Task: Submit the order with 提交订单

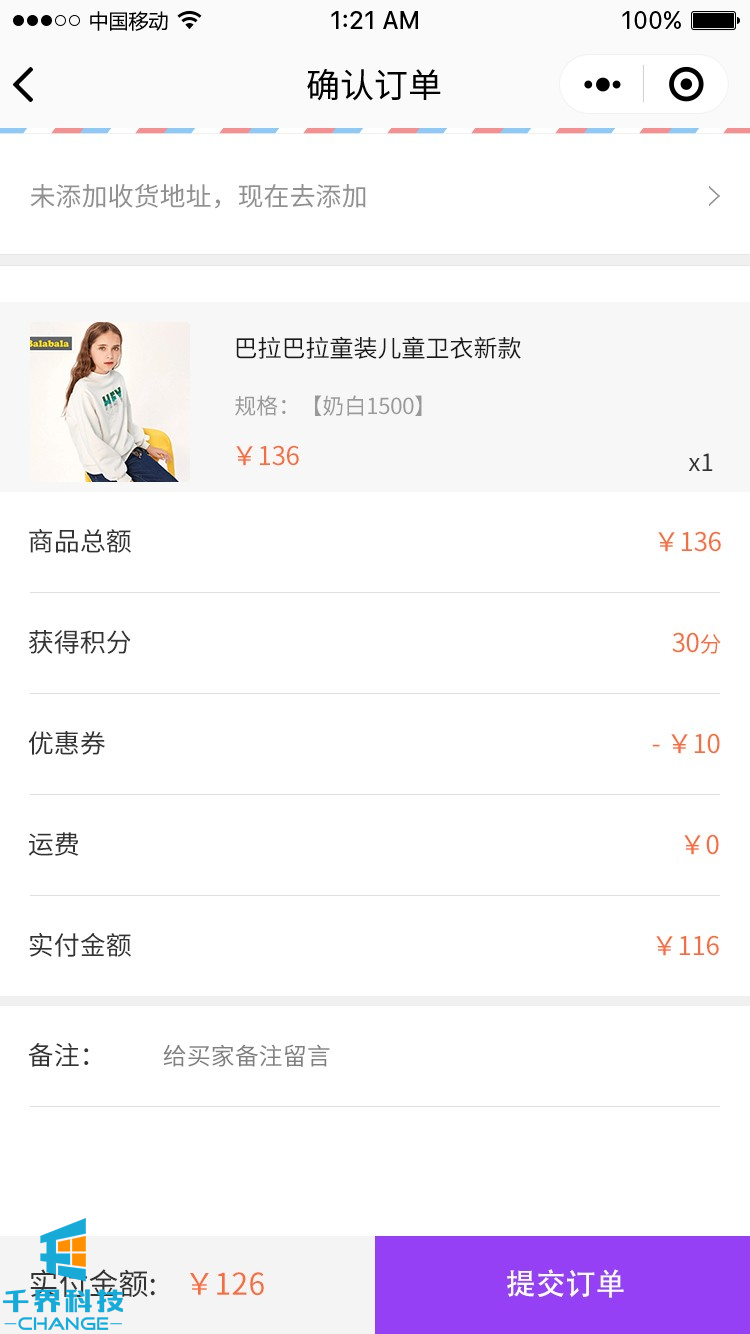Action: pyautogui.click(x=563, y=1284)
